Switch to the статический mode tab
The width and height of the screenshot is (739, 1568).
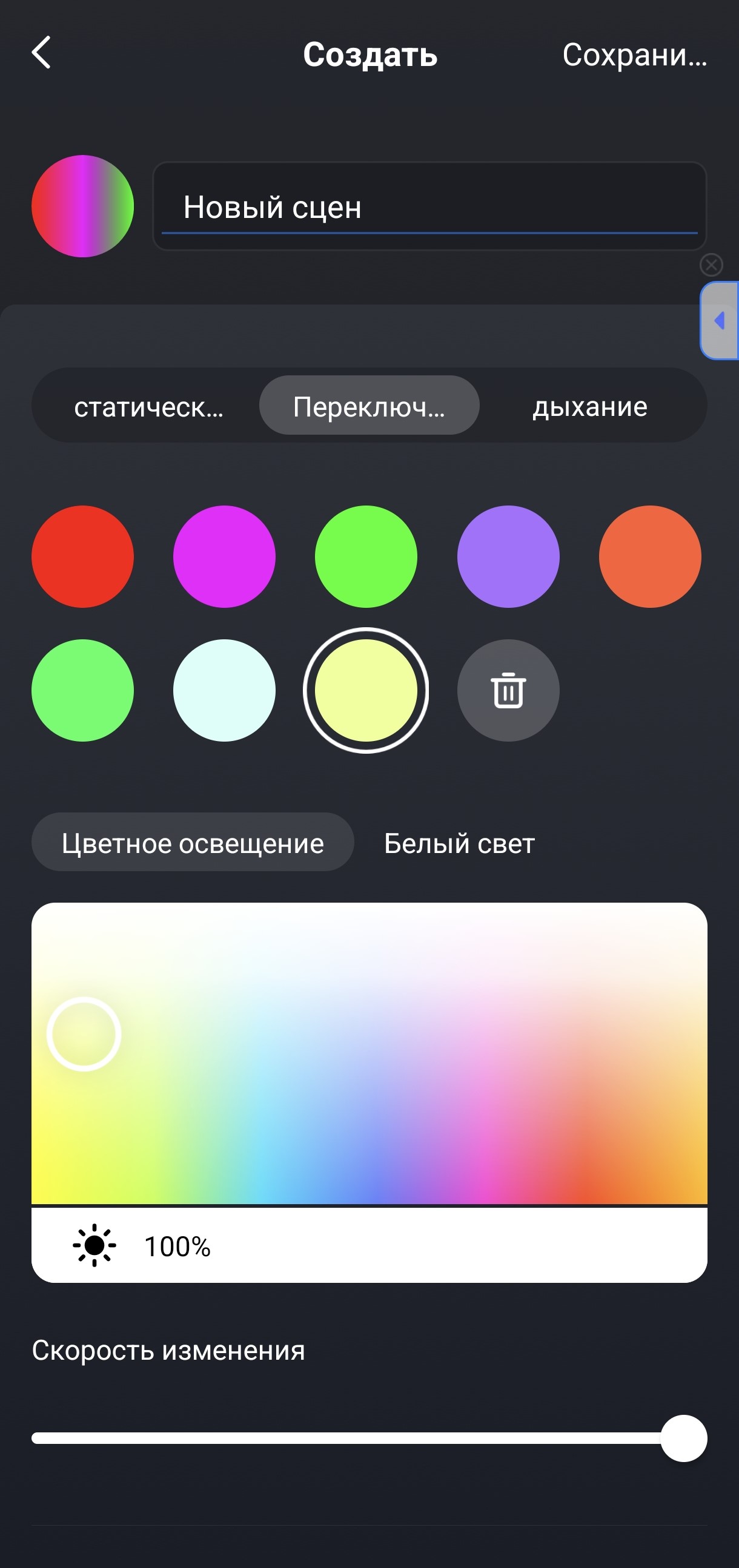(148, 406)
